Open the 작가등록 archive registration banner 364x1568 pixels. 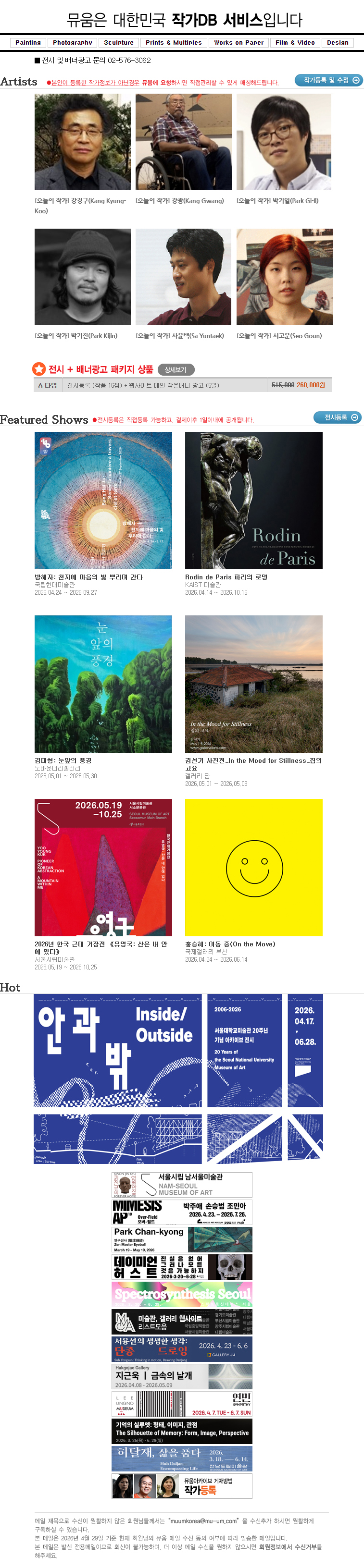[x=182, y=1485]
